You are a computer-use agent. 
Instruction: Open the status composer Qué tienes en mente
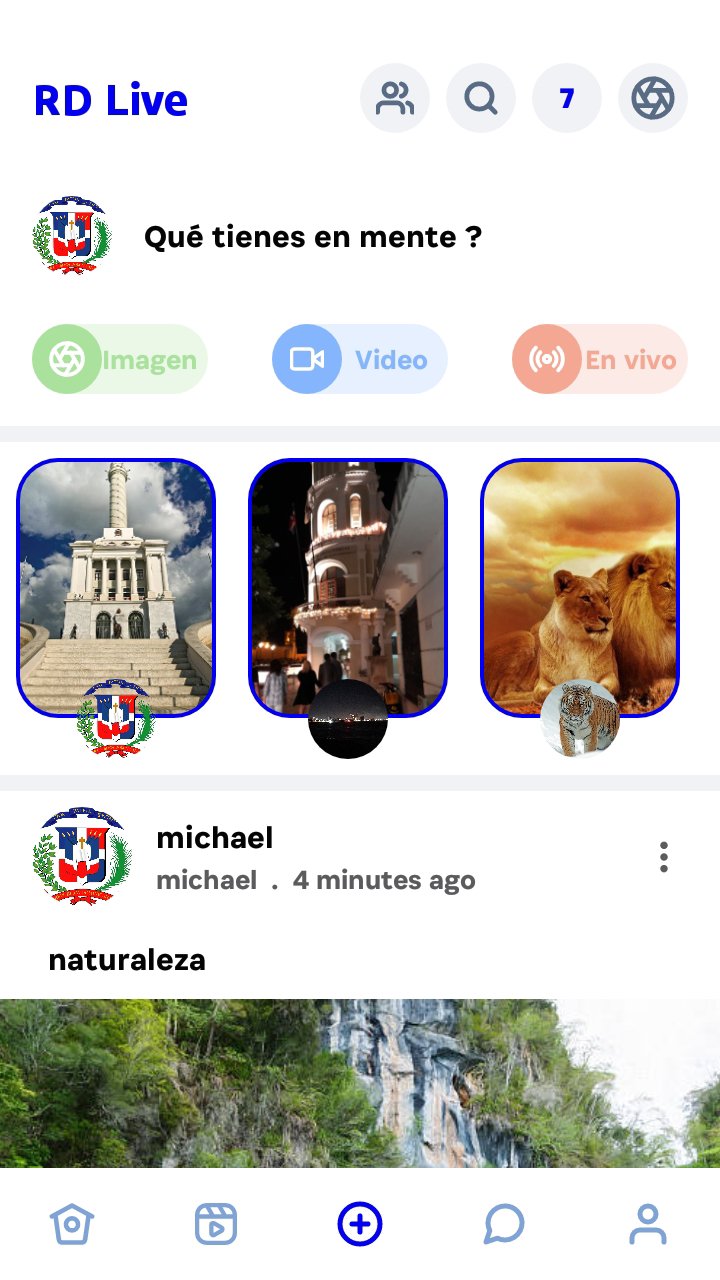[314, 237]
